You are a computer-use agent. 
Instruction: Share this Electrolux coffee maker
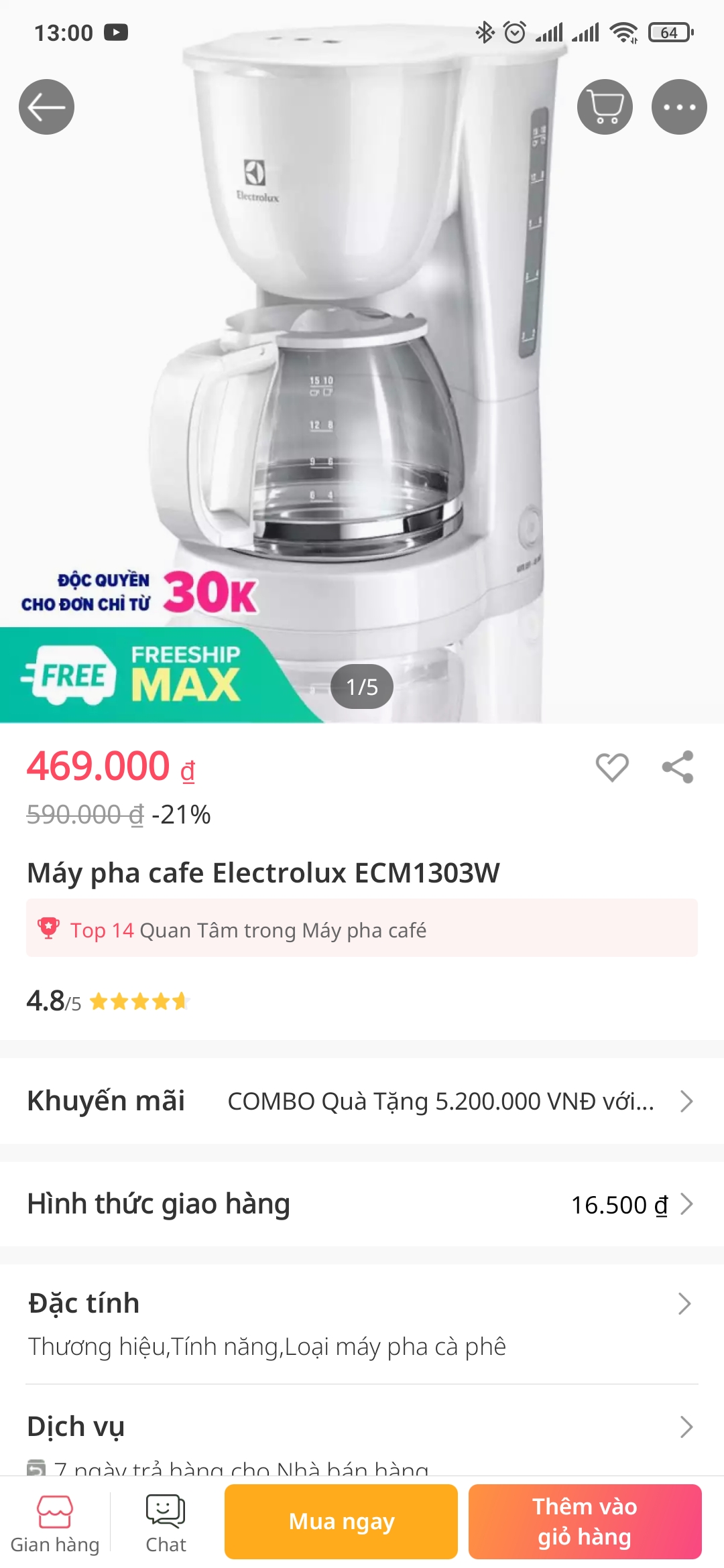click(x=678, y=767)
